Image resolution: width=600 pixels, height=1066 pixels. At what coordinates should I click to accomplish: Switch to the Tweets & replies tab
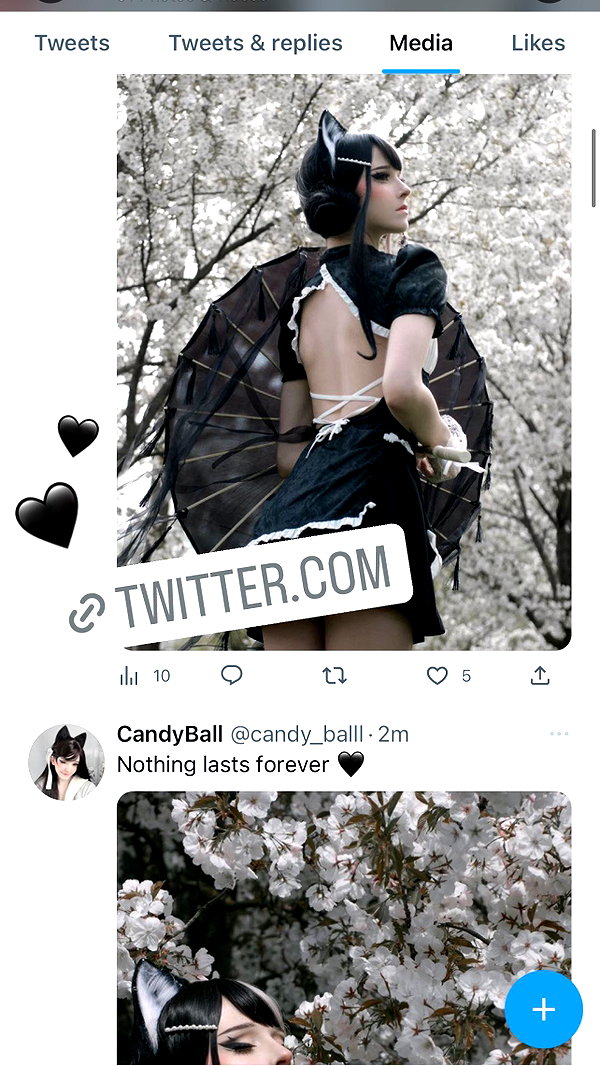[255, 43]
